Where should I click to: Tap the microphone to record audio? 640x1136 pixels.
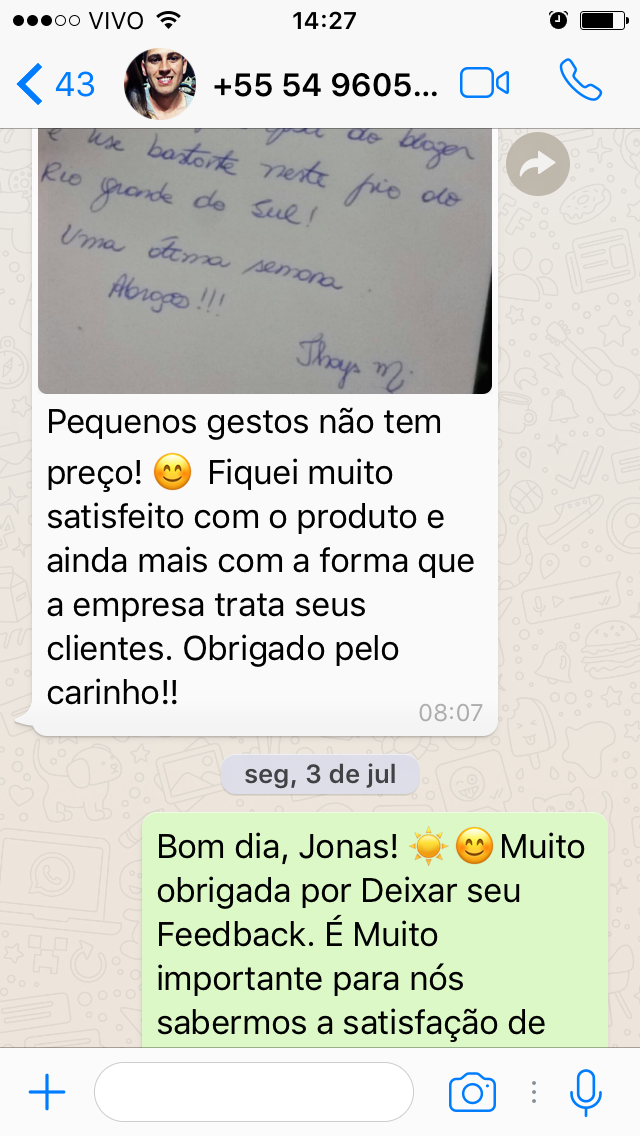pyautogui.click(x=586, y=1092)
